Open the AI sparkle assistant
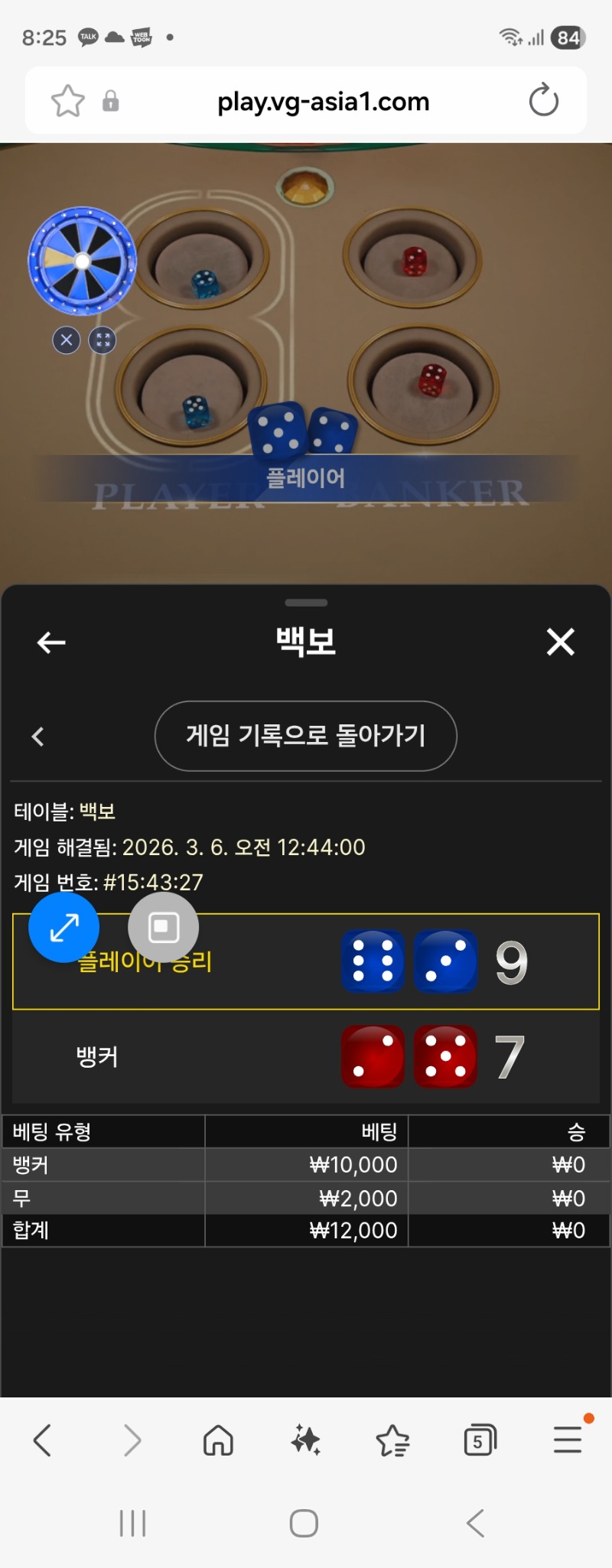The height and width of the screenshot is (1568, 612). (306, 1441)
